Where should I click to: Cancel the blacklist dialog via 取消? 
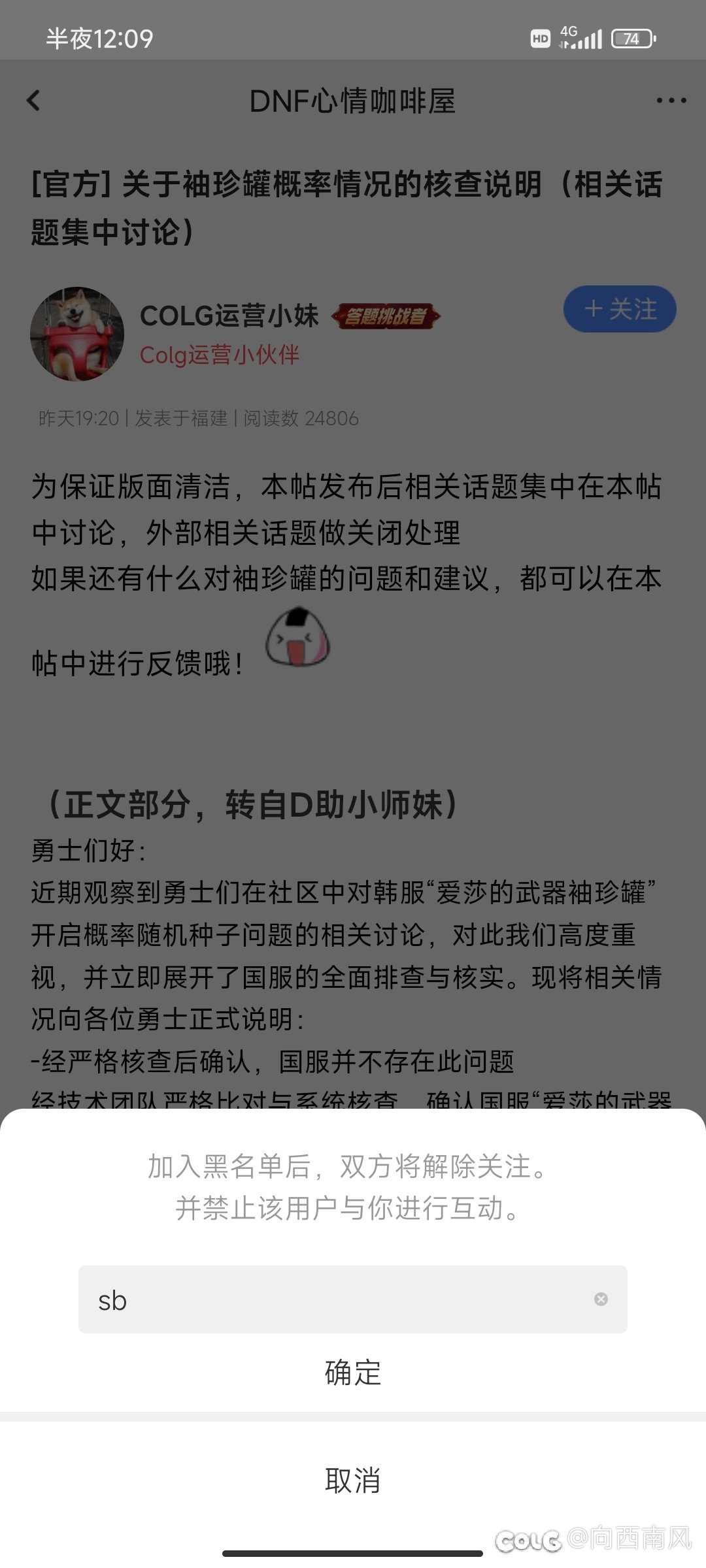[x=353, y=1480]
